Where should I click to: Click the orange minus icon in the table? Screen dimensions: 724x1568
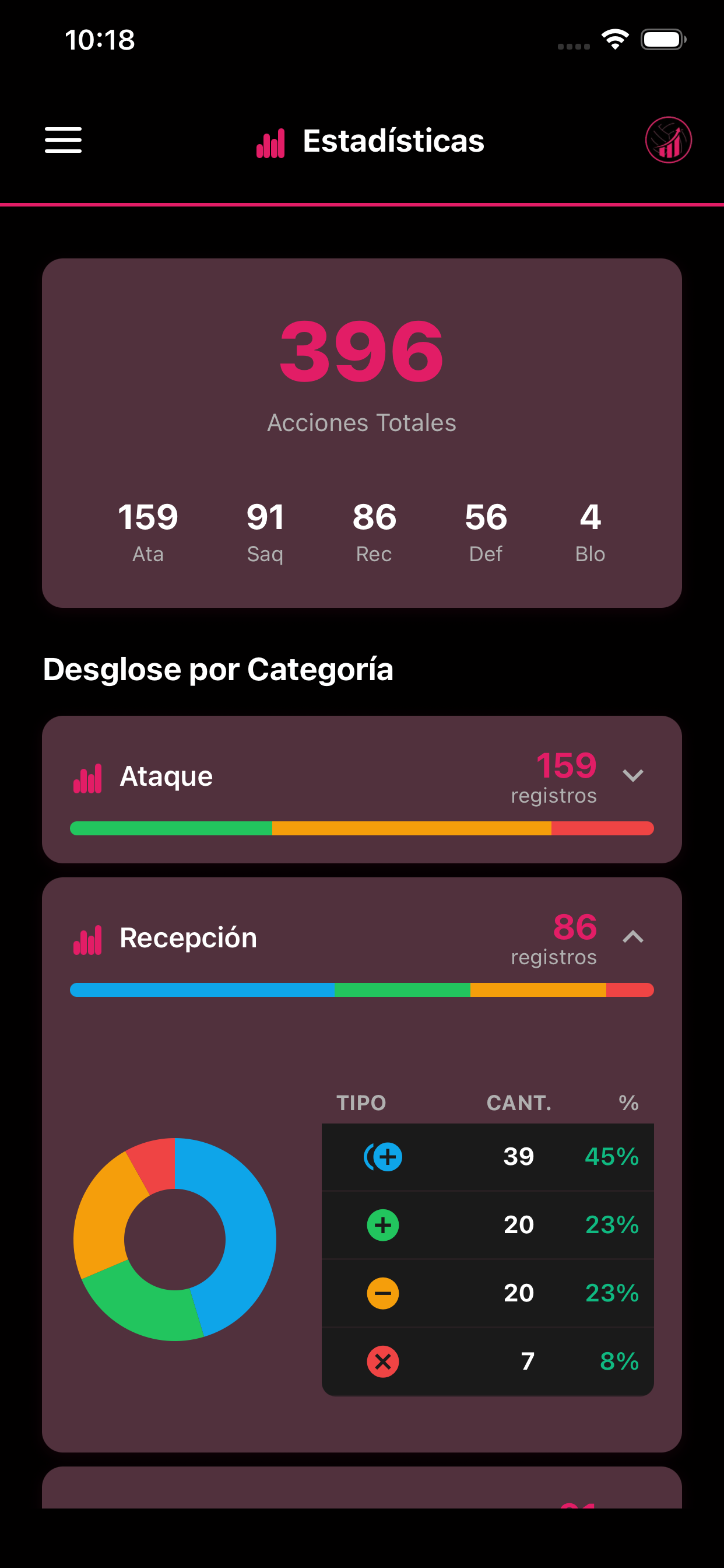click(381, 1291)
